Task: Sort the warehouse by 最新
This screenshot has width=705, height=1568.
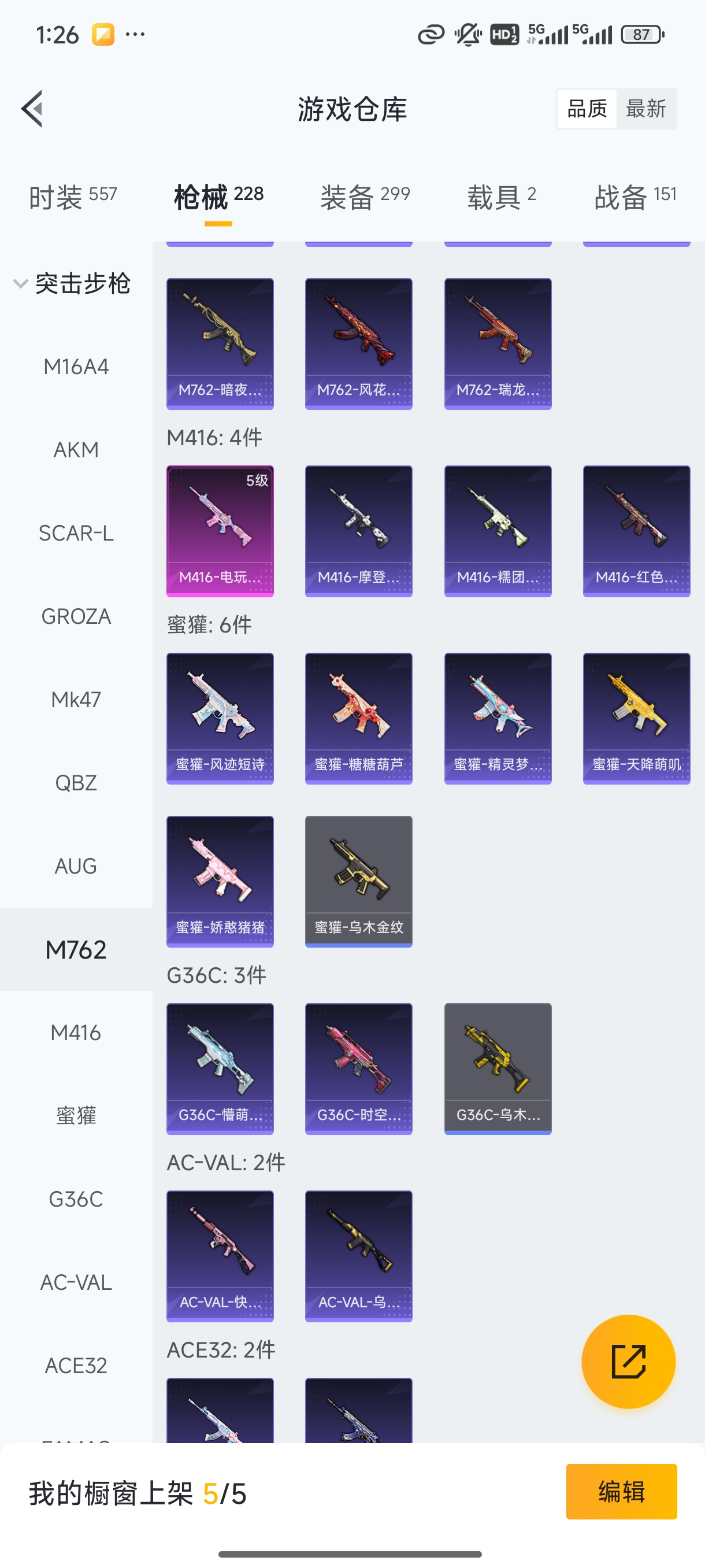Action: (x=645, y=109)
